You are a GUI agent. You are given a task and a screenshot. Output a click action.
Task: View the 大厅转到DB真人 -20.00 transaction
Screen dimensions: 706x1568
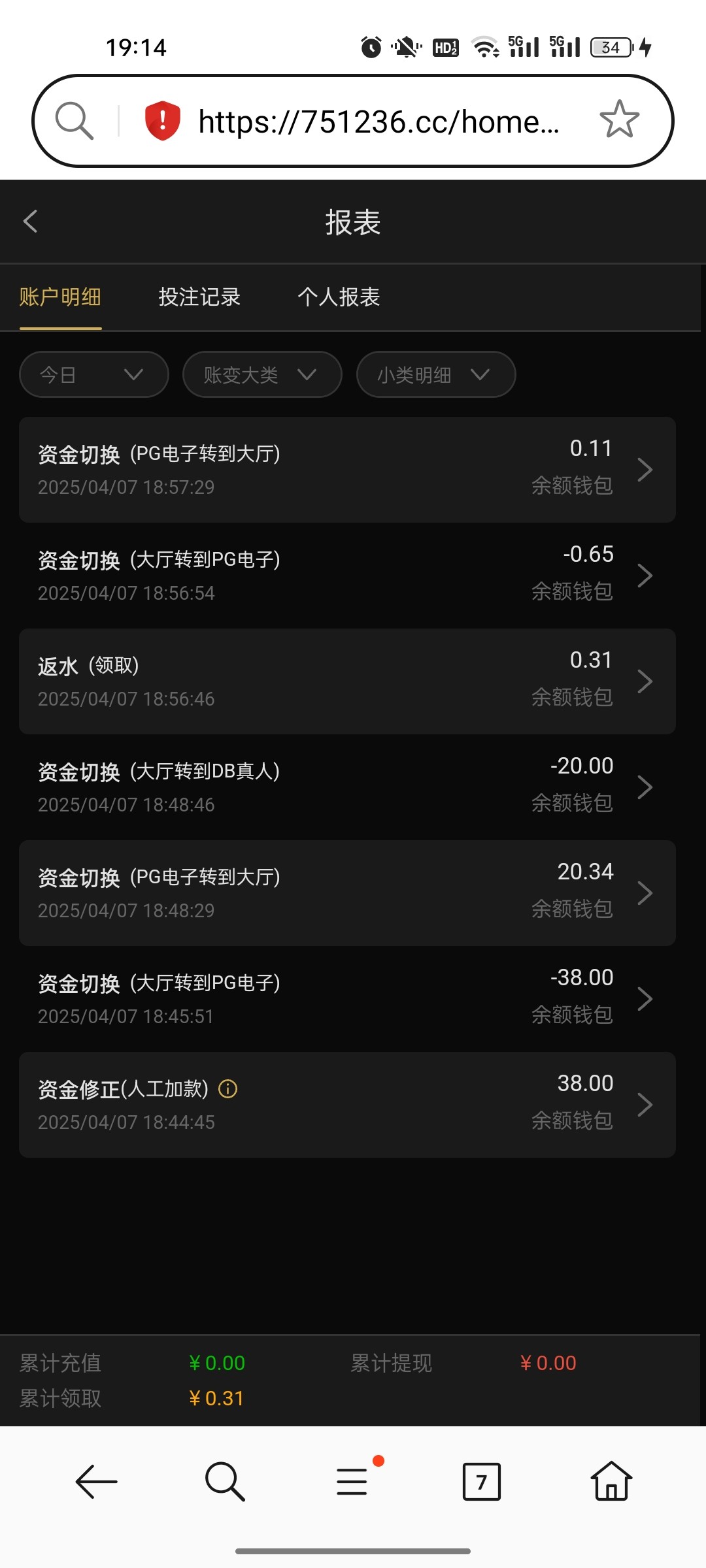pos(346,787)
